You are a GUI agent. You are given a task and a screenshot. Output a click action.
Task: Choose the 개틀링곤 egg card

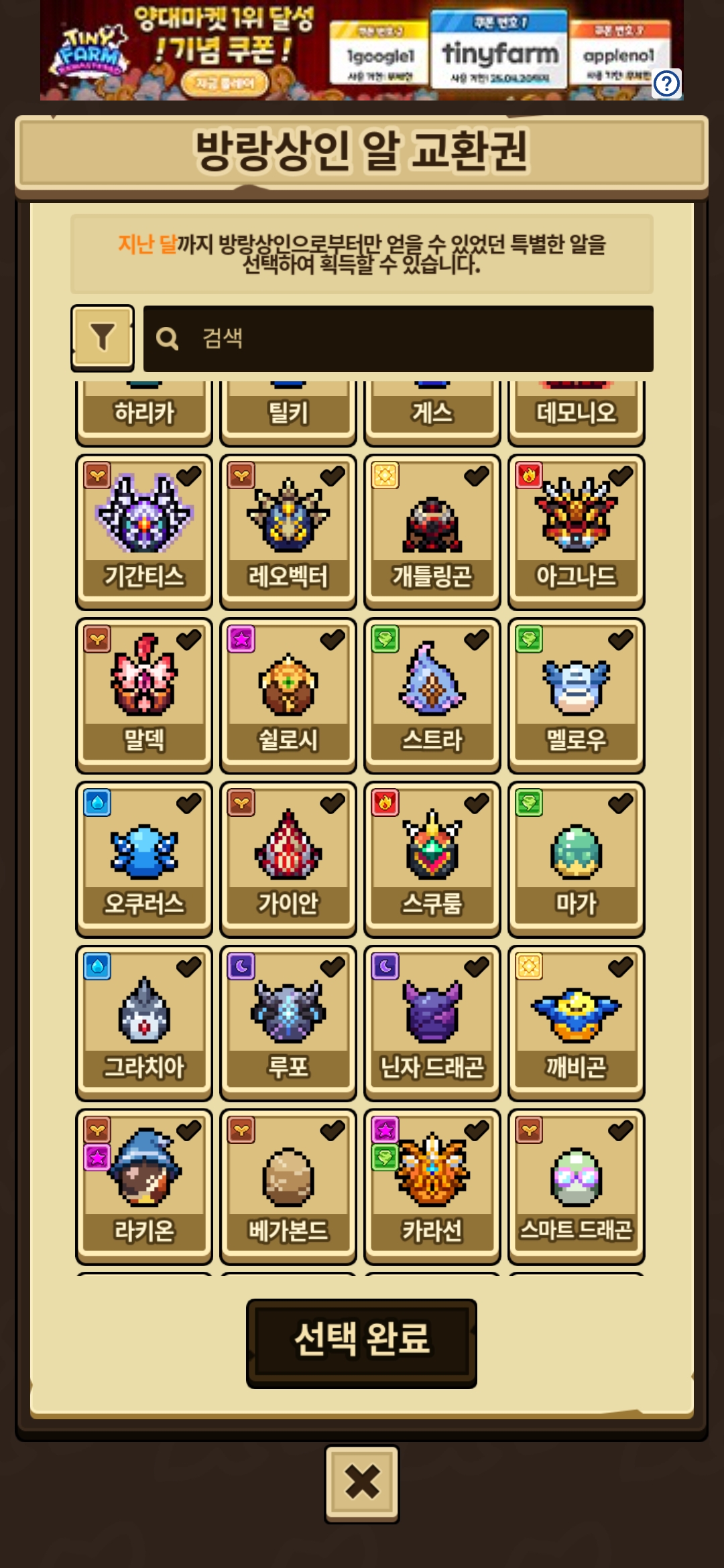[x=432, y=531]
